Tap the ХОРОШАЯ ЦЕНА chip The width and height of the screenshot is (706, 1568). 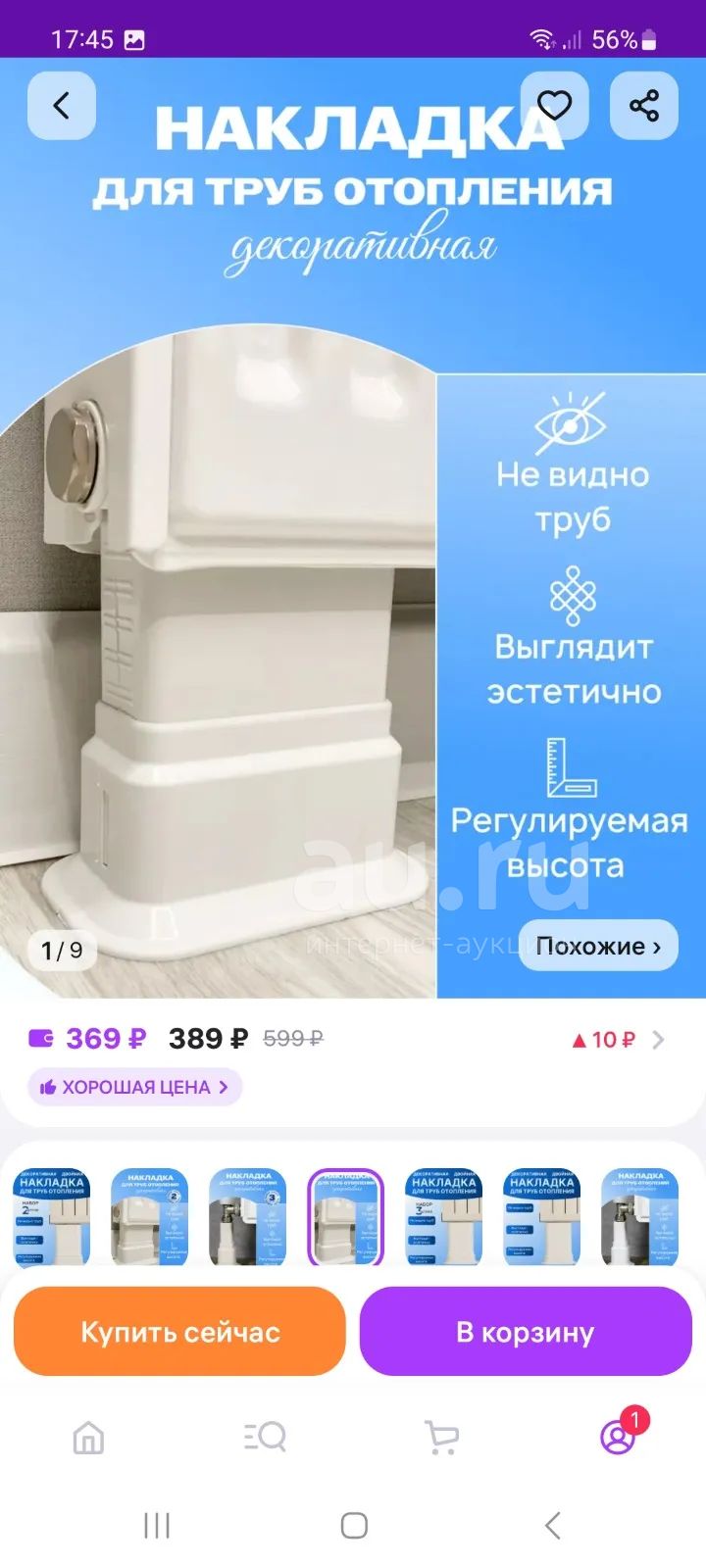coord(135,1087)
